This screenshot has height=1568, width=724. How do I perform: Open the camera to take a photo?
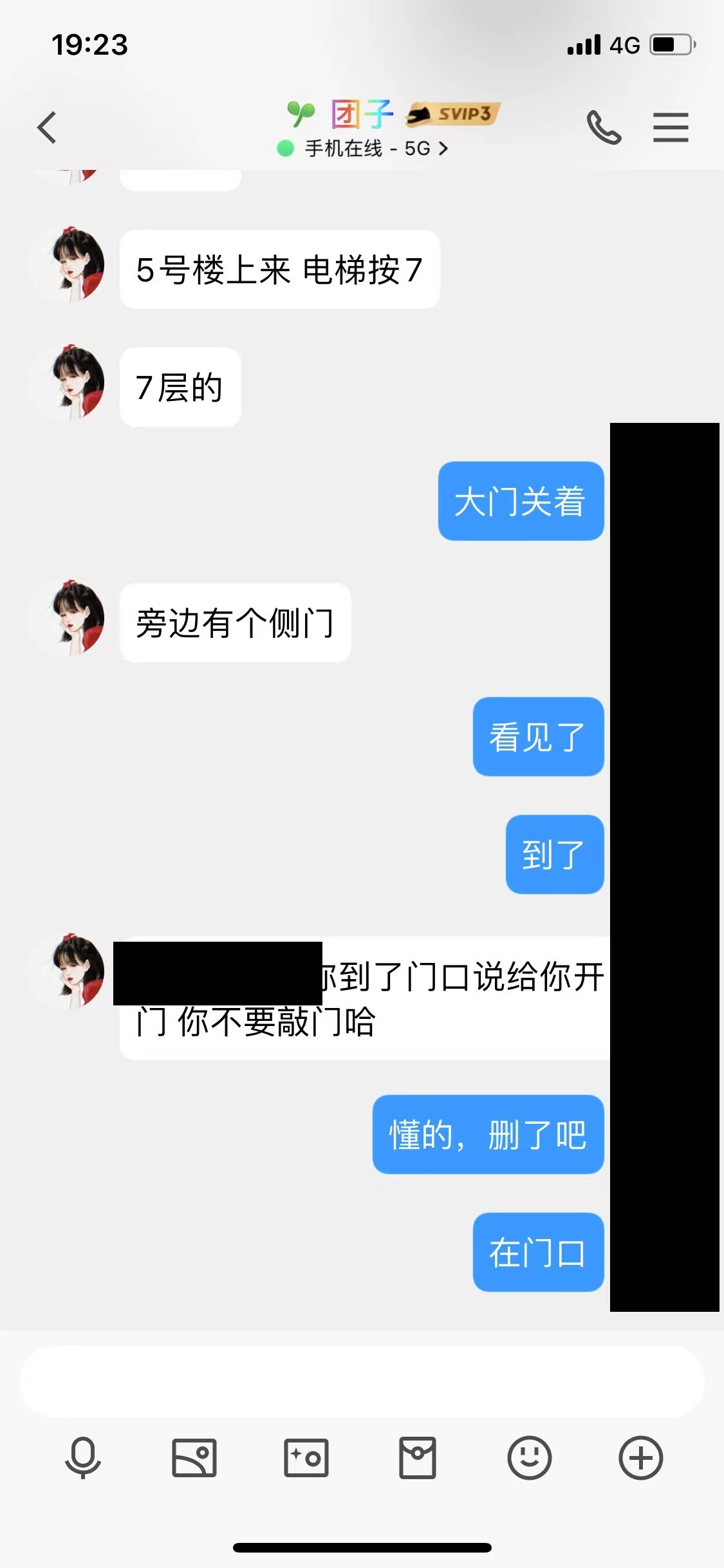click(x=306, y=1457)
